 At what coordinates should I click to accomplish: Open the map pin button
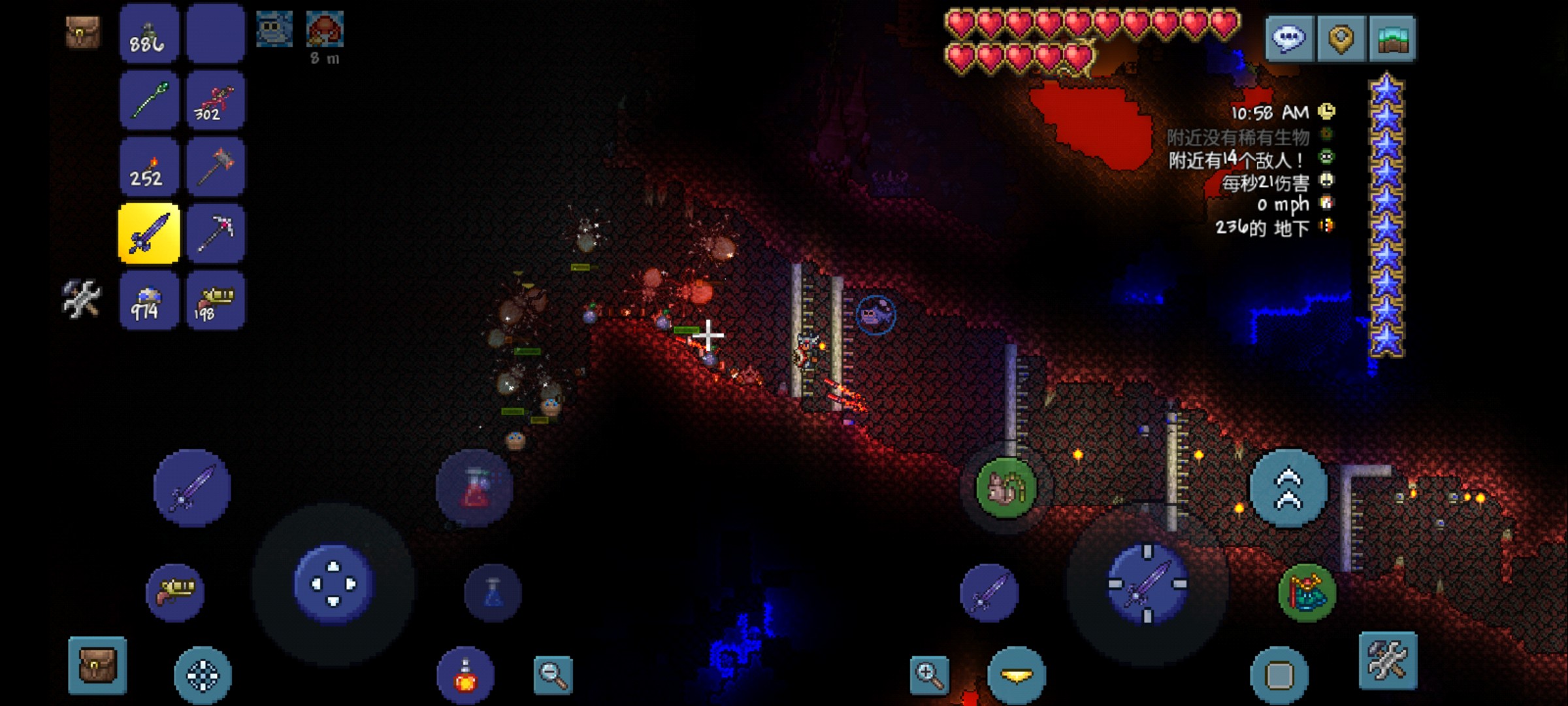click(1341, 39)
